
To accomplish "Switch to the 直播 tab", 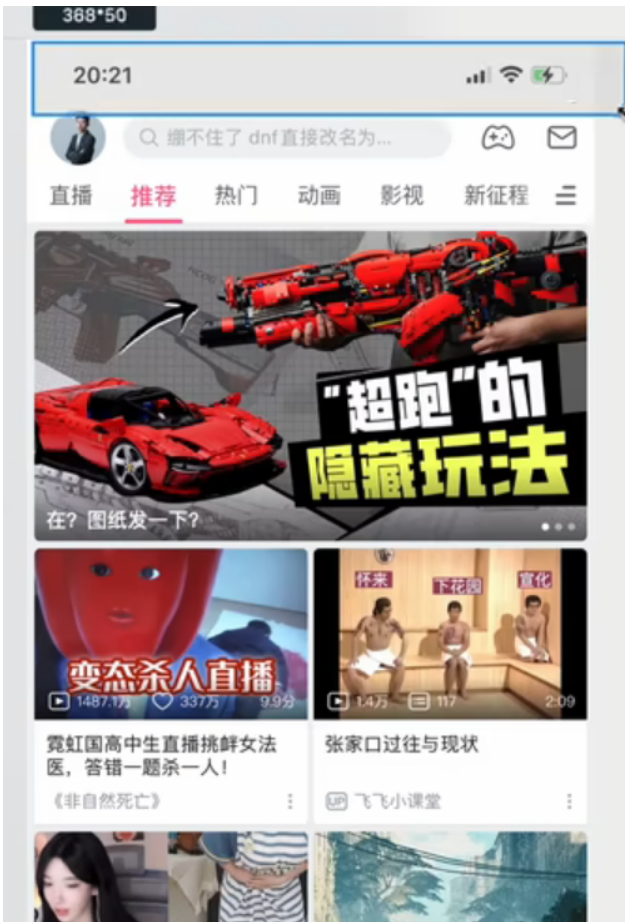I will click(71, 196).
